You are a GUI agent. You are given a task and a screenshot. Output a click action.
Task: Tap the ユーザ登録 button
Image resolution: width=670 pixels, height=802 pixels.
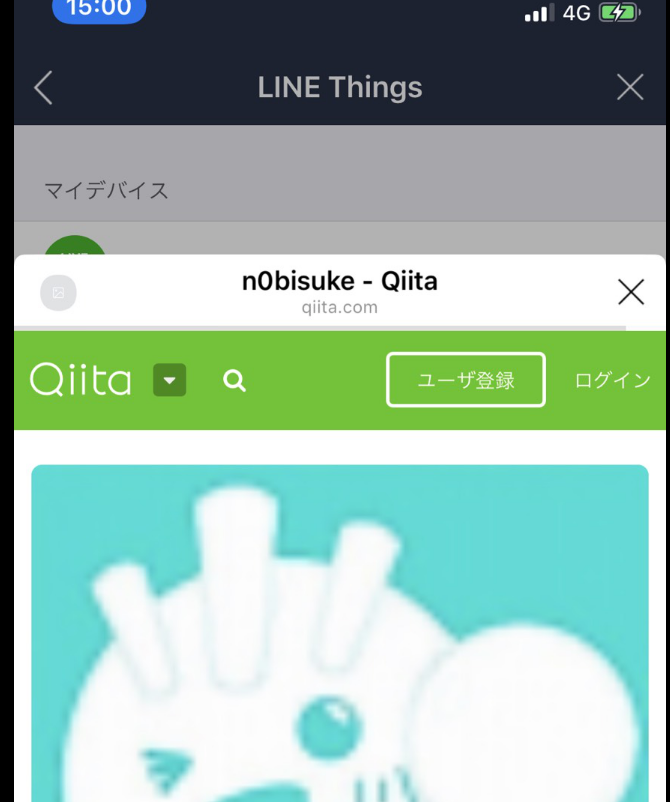point(466,380)
